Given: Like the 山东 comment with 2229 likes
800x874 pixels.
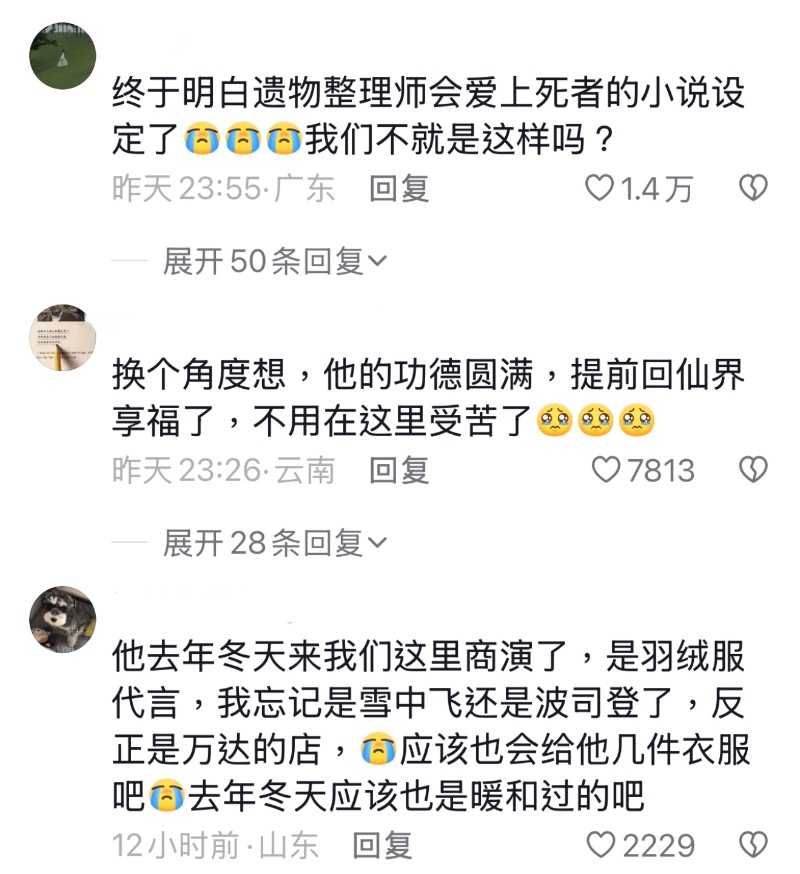Looking at the screenshot, I should [x=601, y=846].
